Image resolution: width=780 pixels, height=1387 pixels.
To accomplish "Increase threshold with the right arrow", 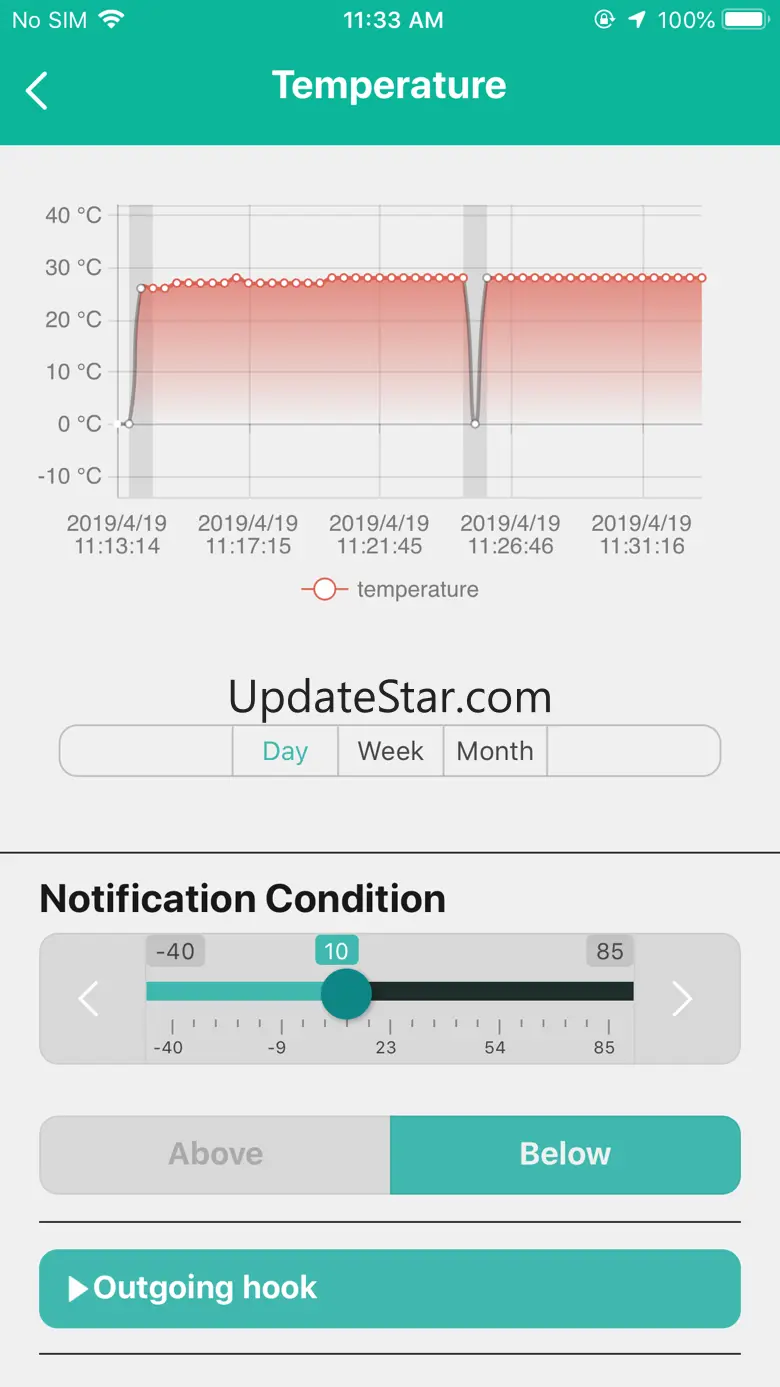I will tap(682, 998).
